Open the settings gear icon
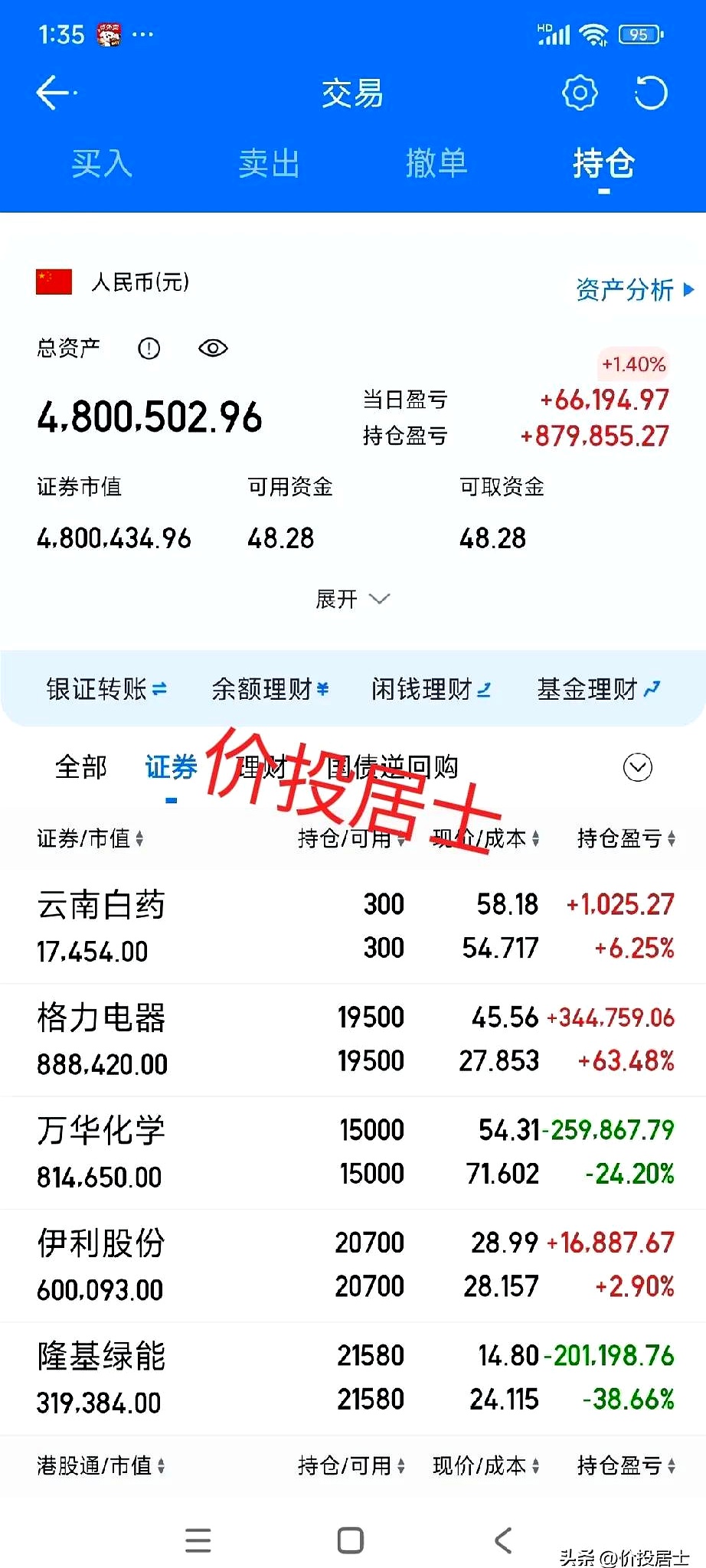Image resolution: width=706 pixels, height=1568 pixels. (580, 93)
